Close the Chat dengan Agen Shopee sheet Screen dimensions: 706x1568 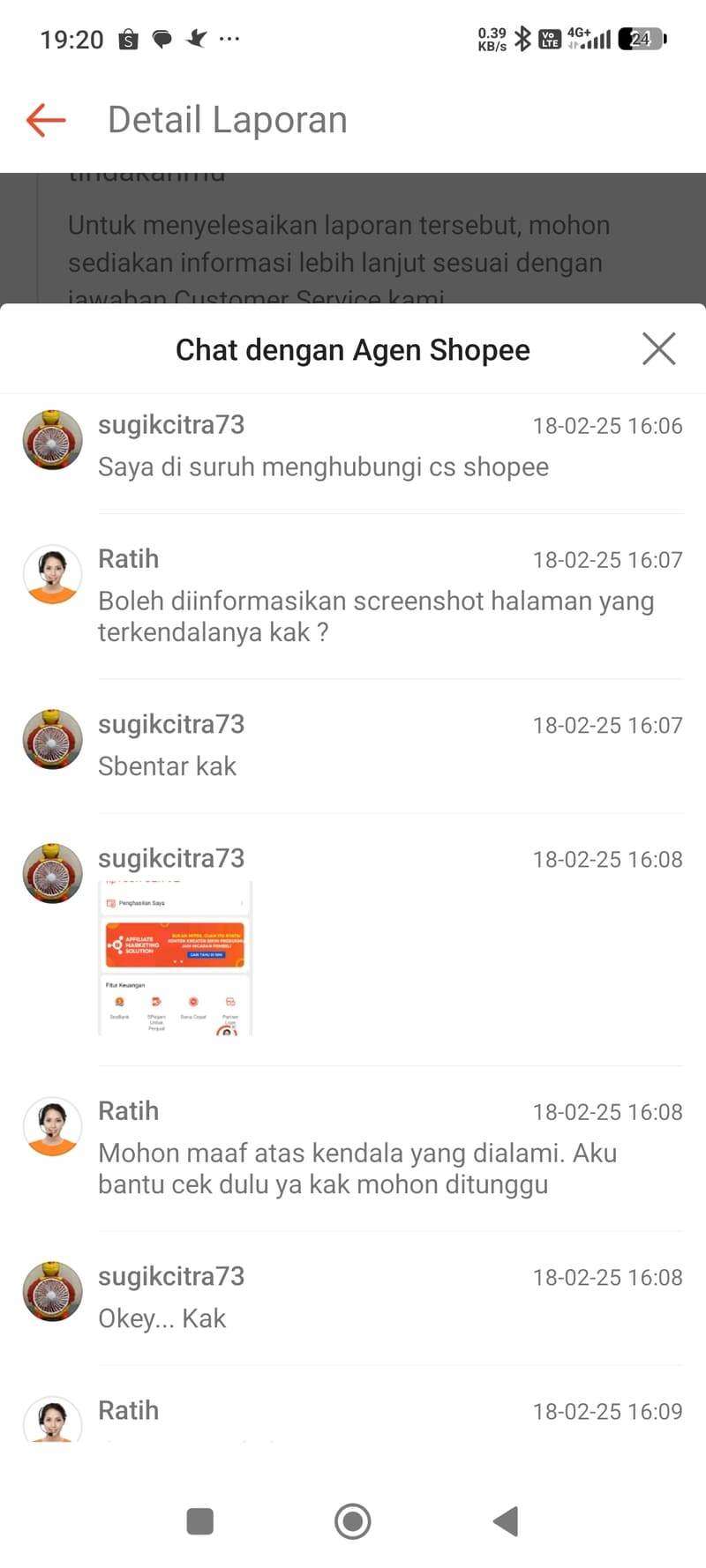[658, 349]
